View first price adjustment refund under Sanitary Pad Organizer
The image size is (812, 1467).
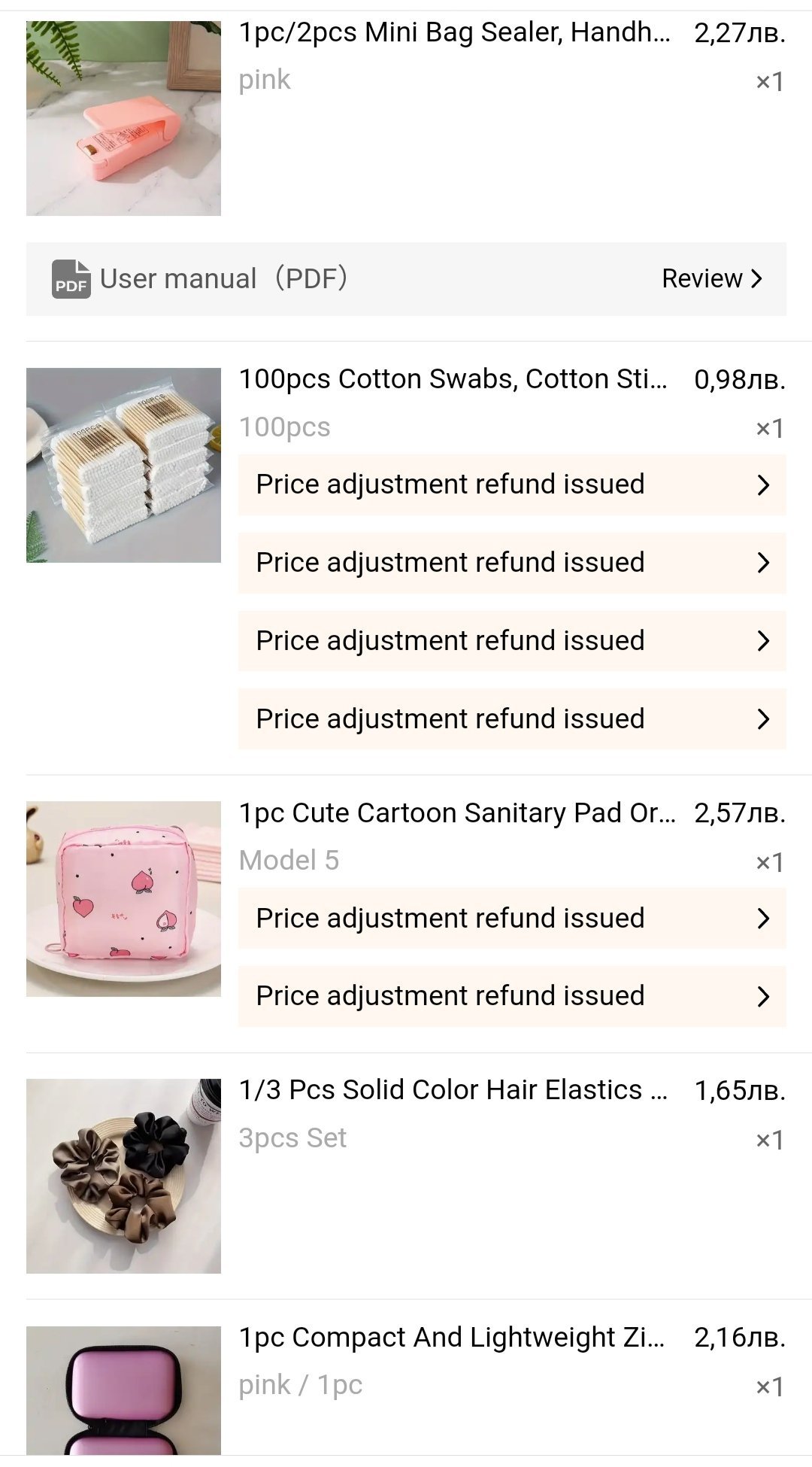512,919
